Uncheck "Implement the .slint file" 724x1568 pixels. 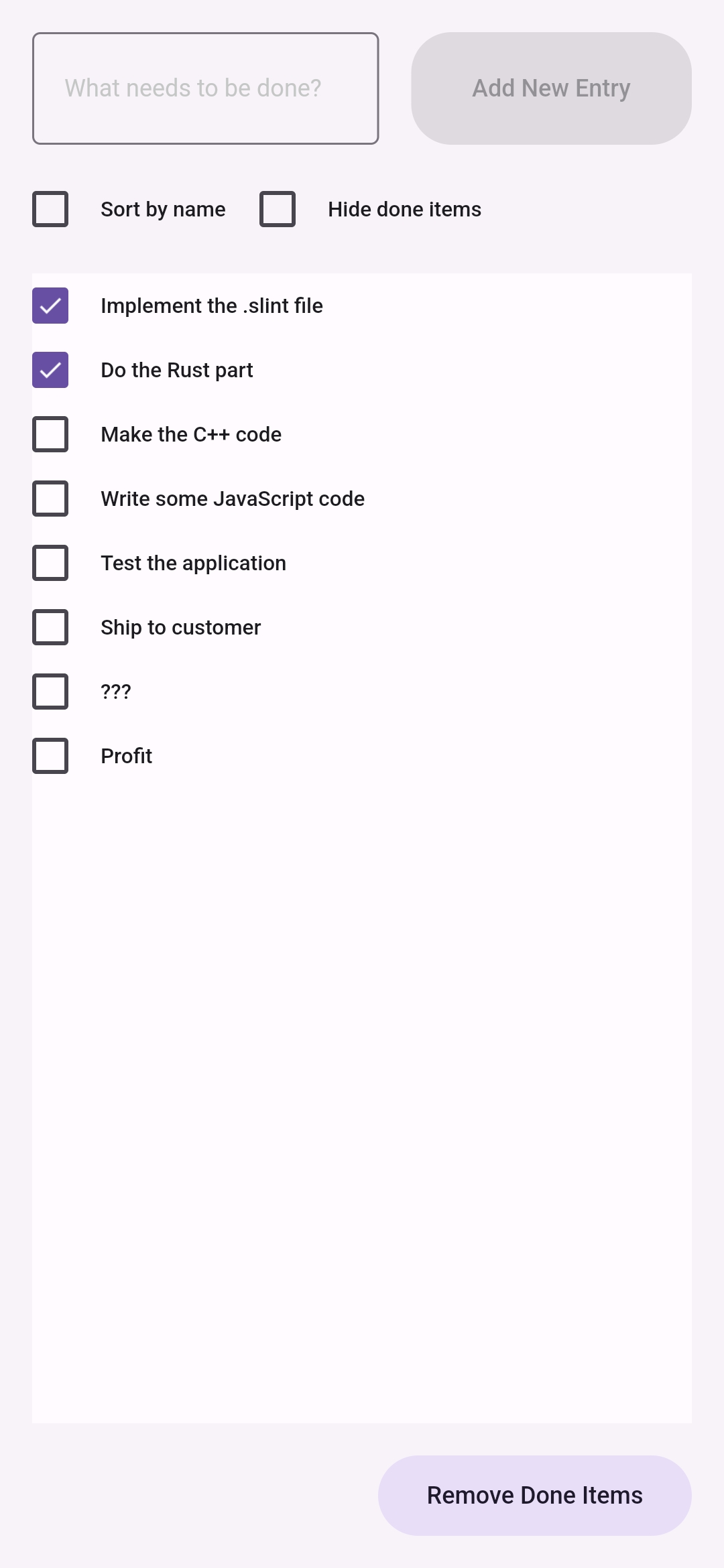click(x=50, y=306)
